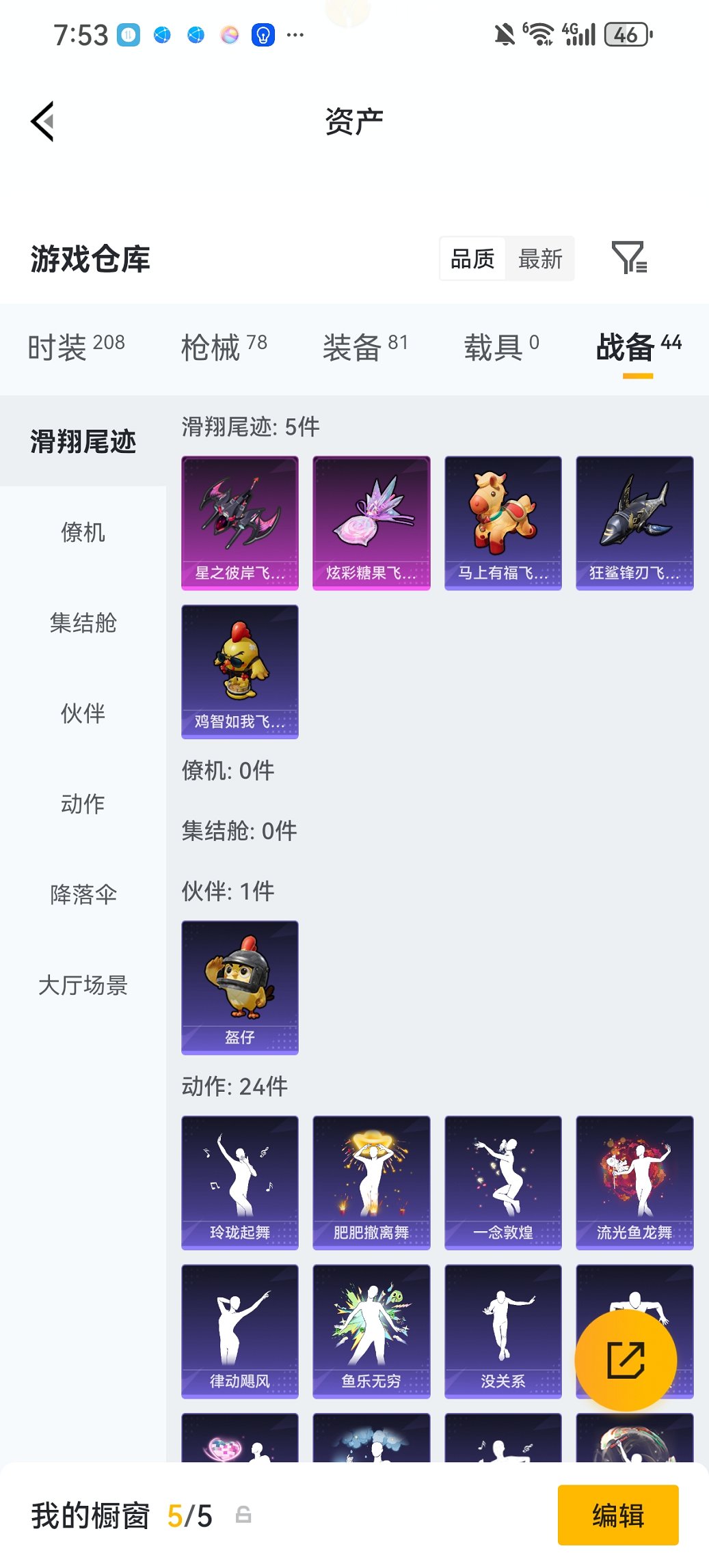Open the 大厅场景 sidebar category

[83, 986]
